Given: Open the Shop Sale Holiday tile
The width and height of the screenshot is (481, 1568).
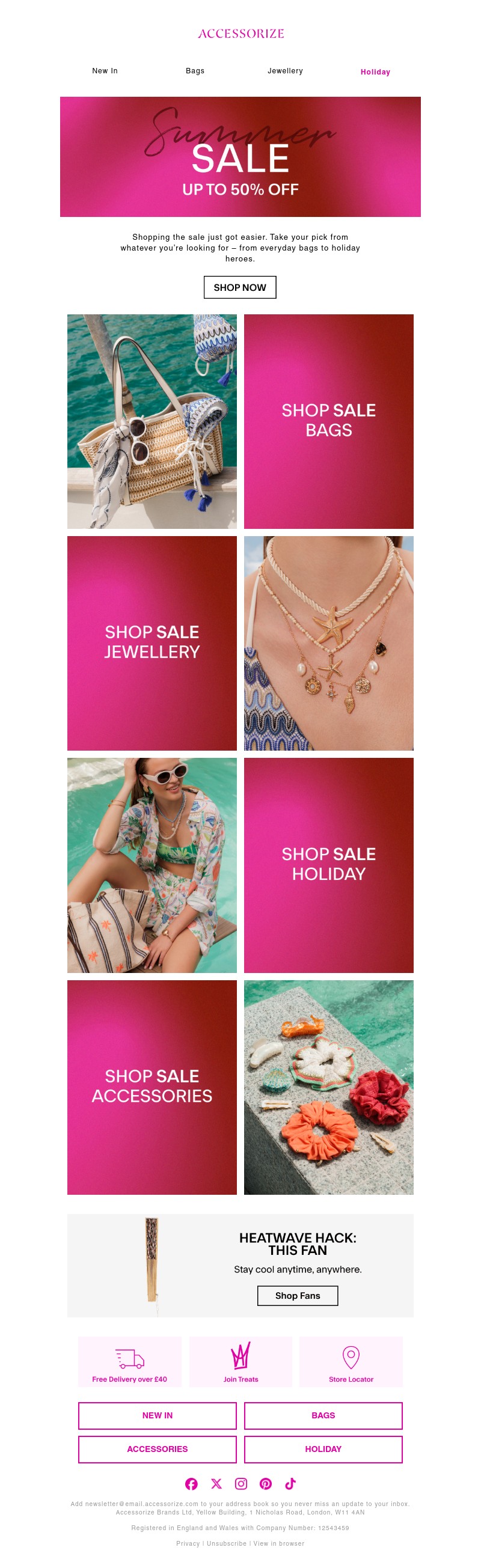Looking at the screenshot, I should click(328, 864).
